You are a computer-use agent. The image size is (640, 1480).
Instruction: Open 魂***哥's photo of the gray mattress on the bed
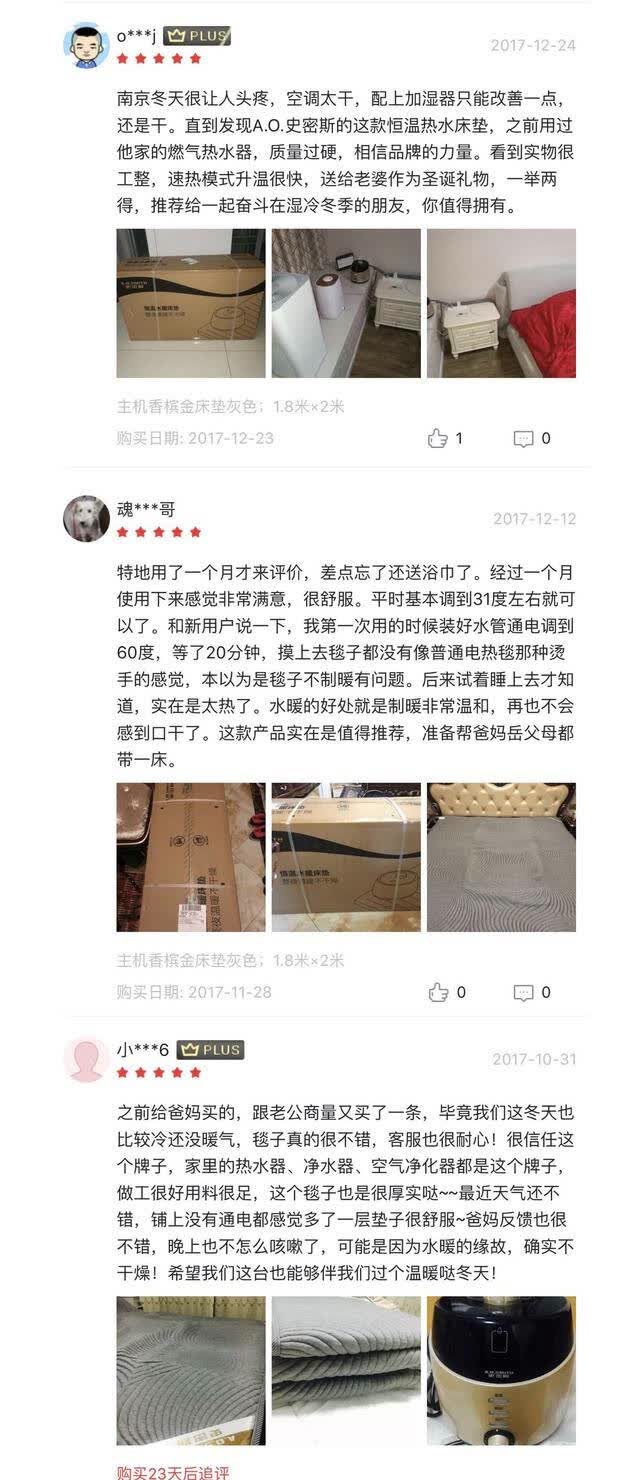[x=501, y=857]
